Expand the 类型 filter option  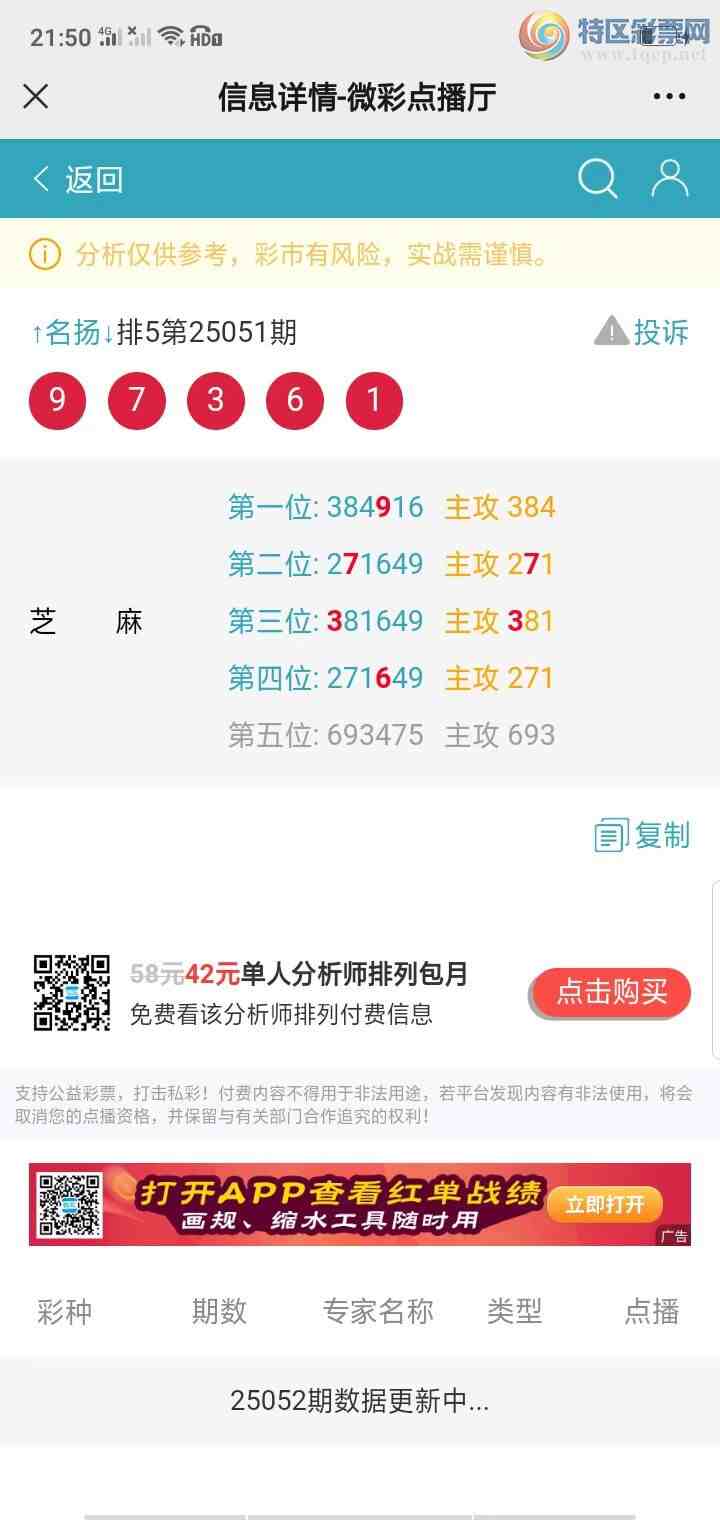(516, 1312)
